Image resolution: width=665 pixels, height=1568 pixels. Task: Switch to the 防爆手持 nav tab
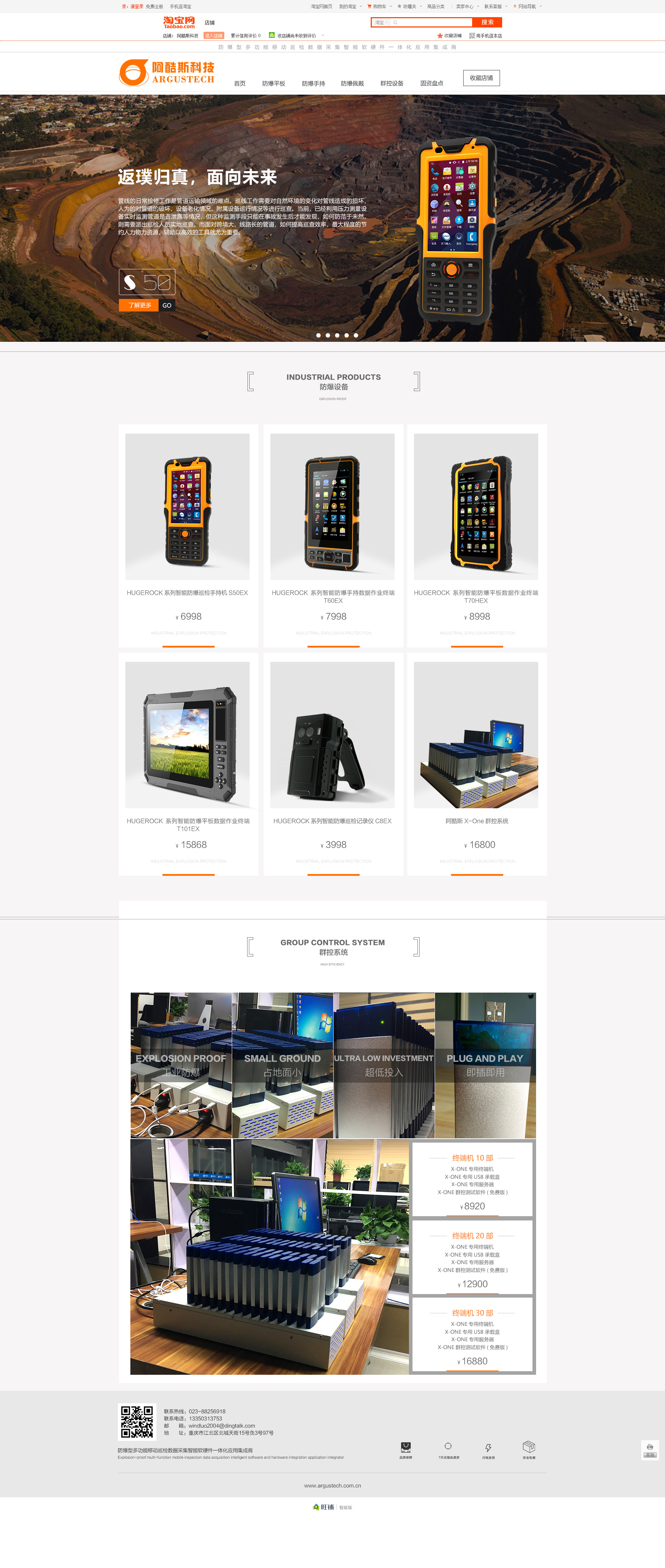(313, 83)
